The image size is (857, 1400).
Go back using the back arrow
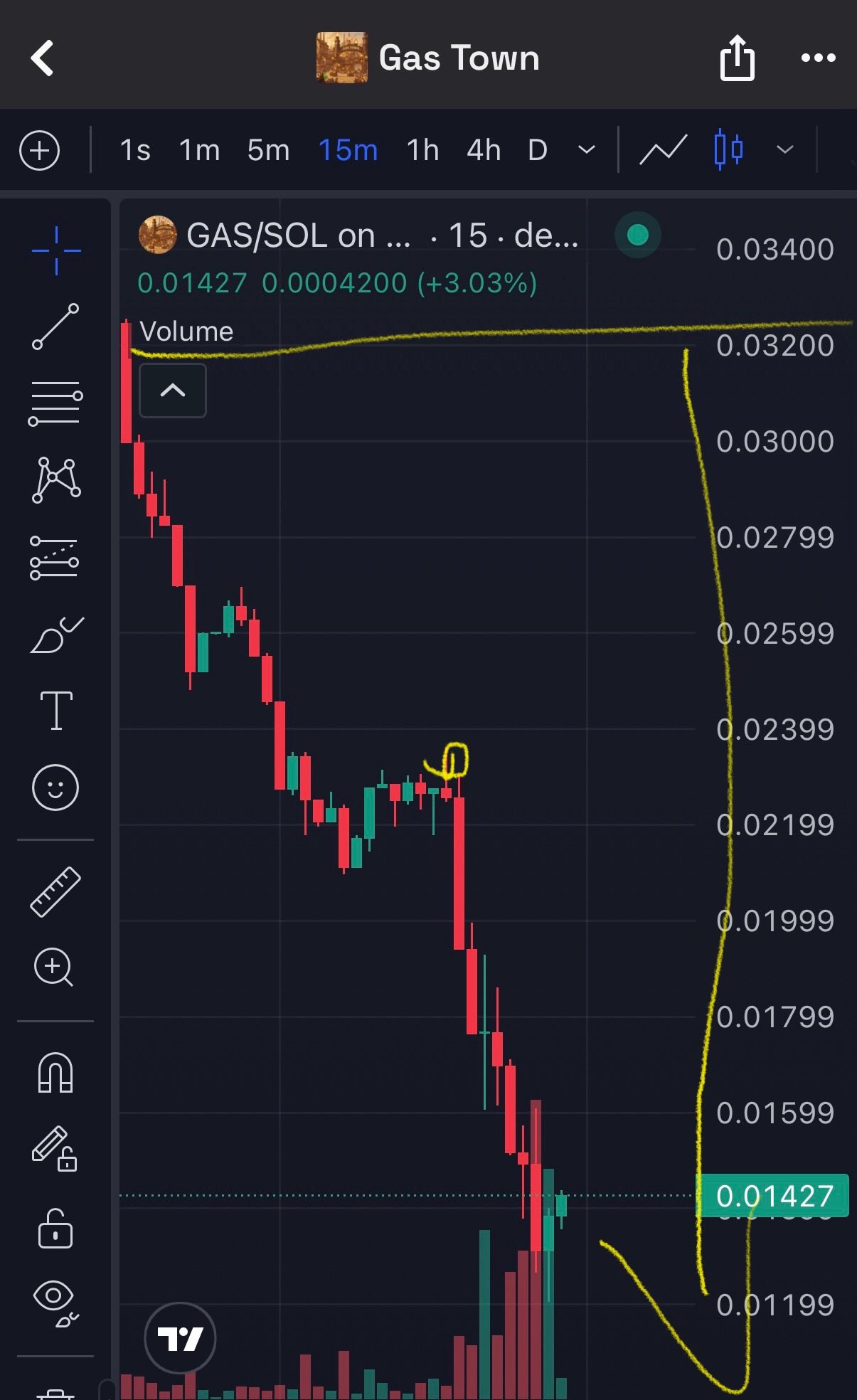[43, 58]
